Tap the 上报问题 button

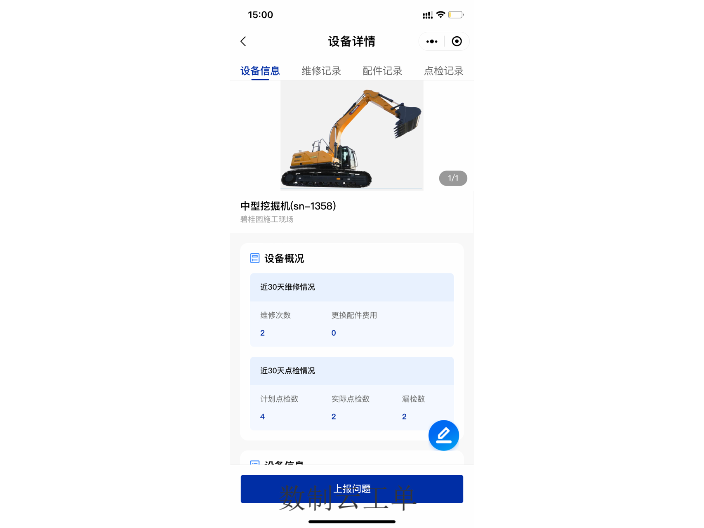(x=351, y=489)
